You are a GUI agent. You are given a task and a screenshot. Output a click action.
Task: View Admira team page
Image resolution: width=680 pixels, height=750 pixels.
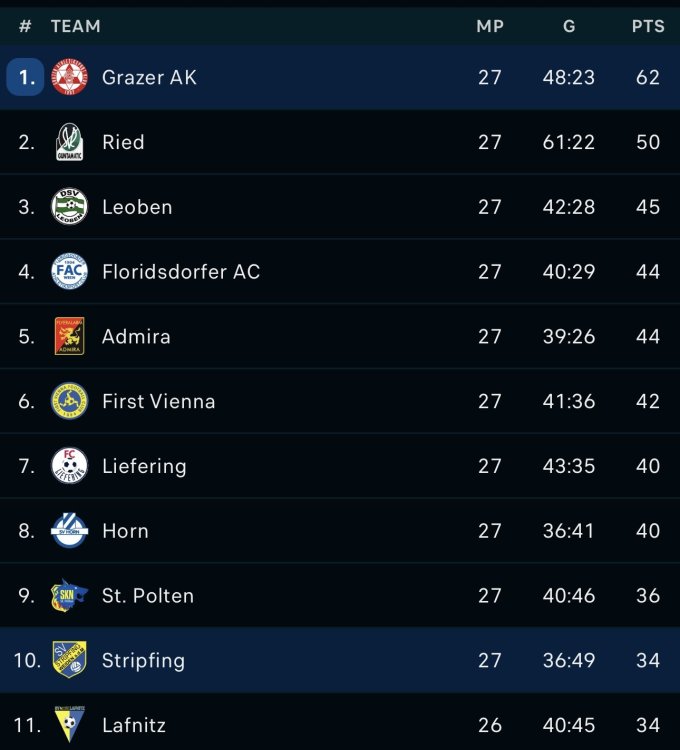(x=136, y=337)
